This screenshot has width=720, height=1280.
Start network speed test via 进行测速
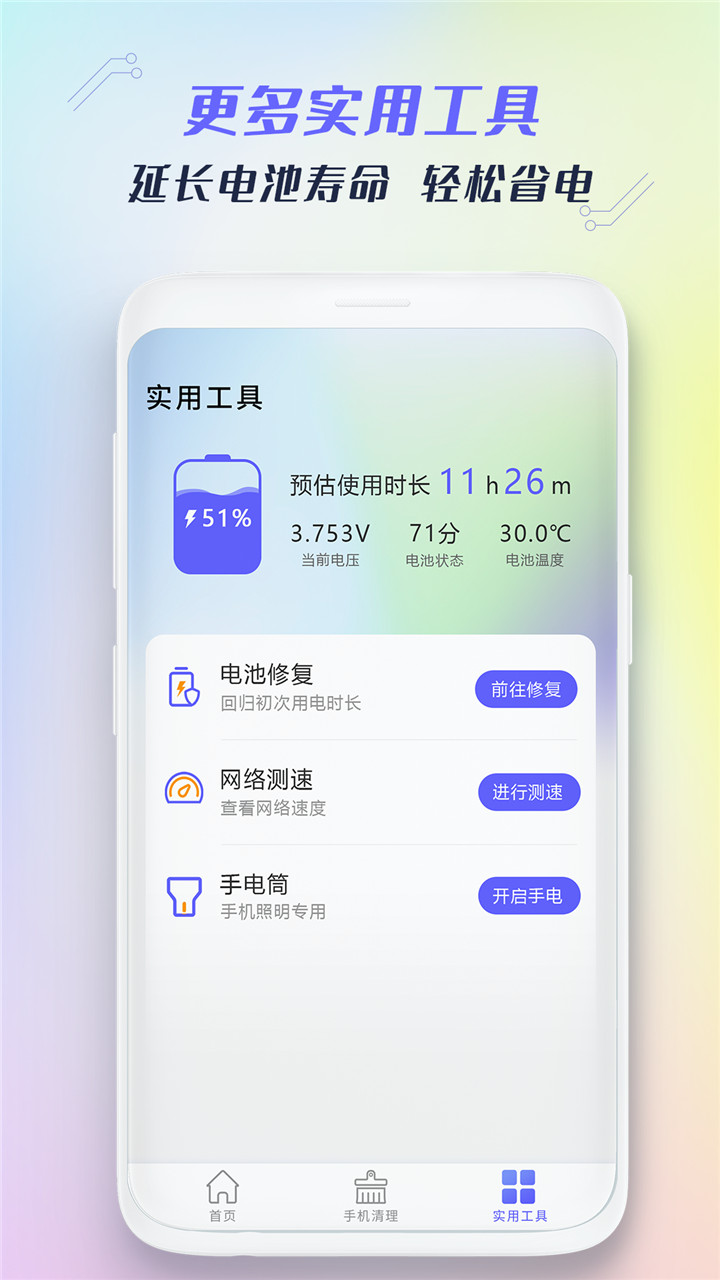click(x=527, y=792)
